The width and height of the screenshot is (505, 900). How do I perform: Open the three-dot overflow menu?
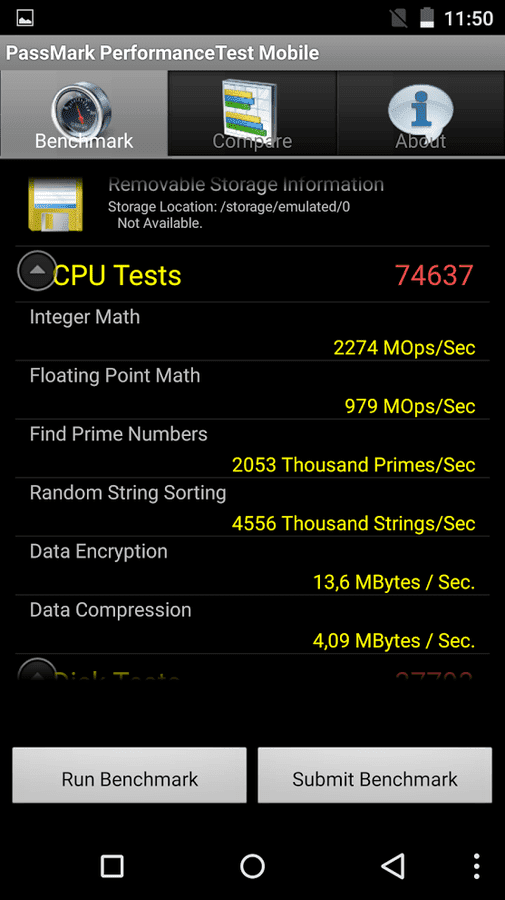click(476, 866)
